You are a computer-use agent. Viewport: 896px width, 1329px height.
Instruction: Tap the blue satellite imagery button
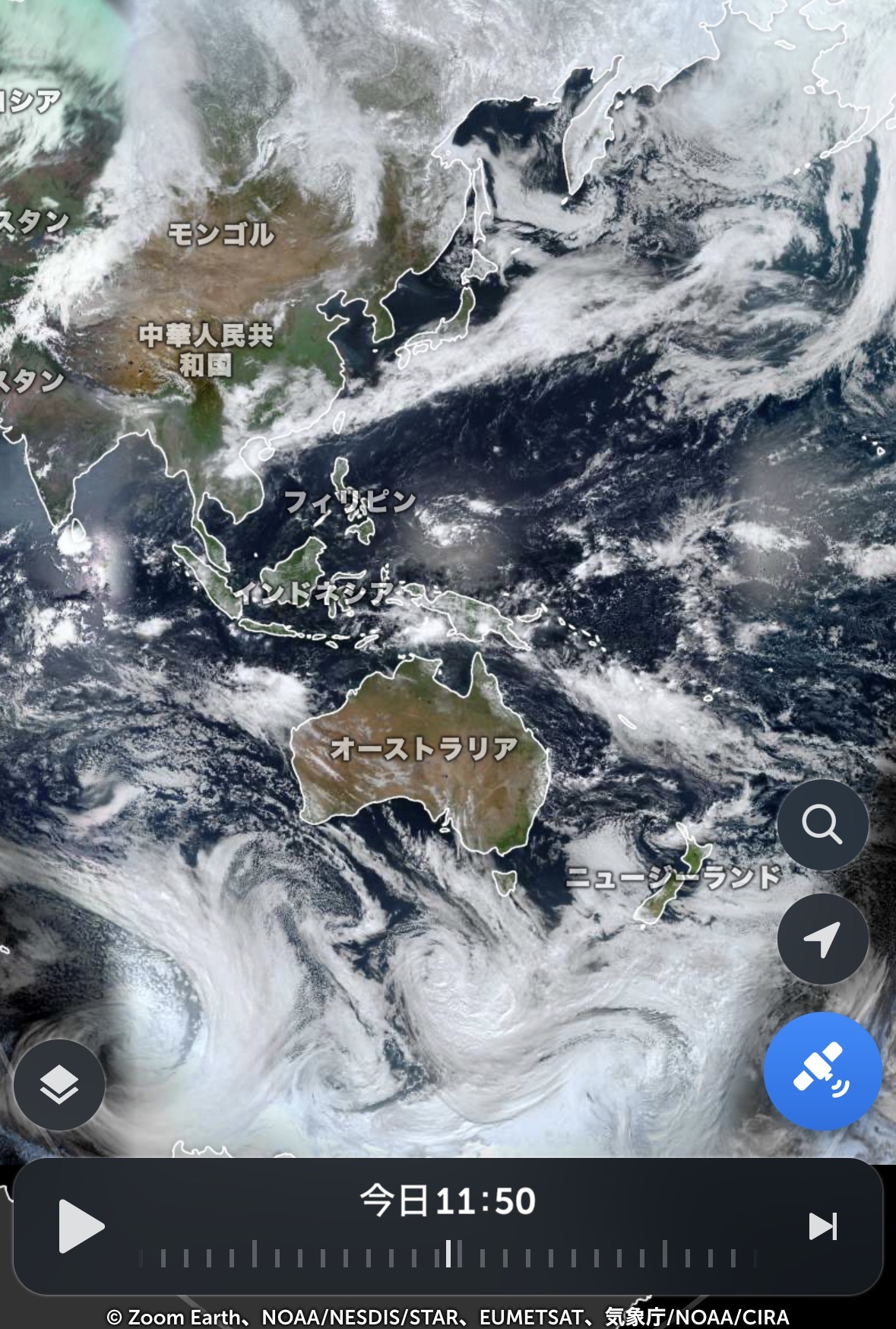[x=822, y=1071]
